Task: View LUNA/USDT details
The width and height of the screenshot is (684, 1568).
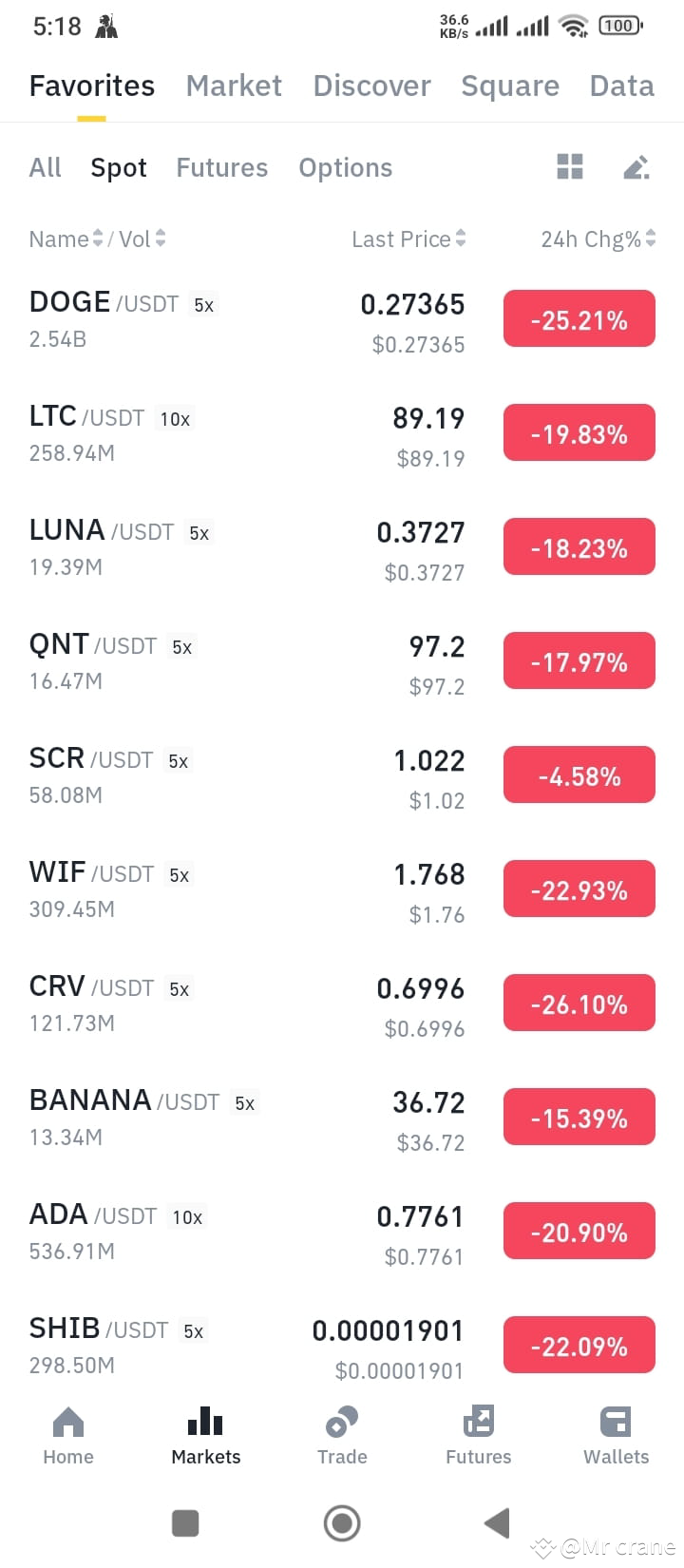Action: 342,549
